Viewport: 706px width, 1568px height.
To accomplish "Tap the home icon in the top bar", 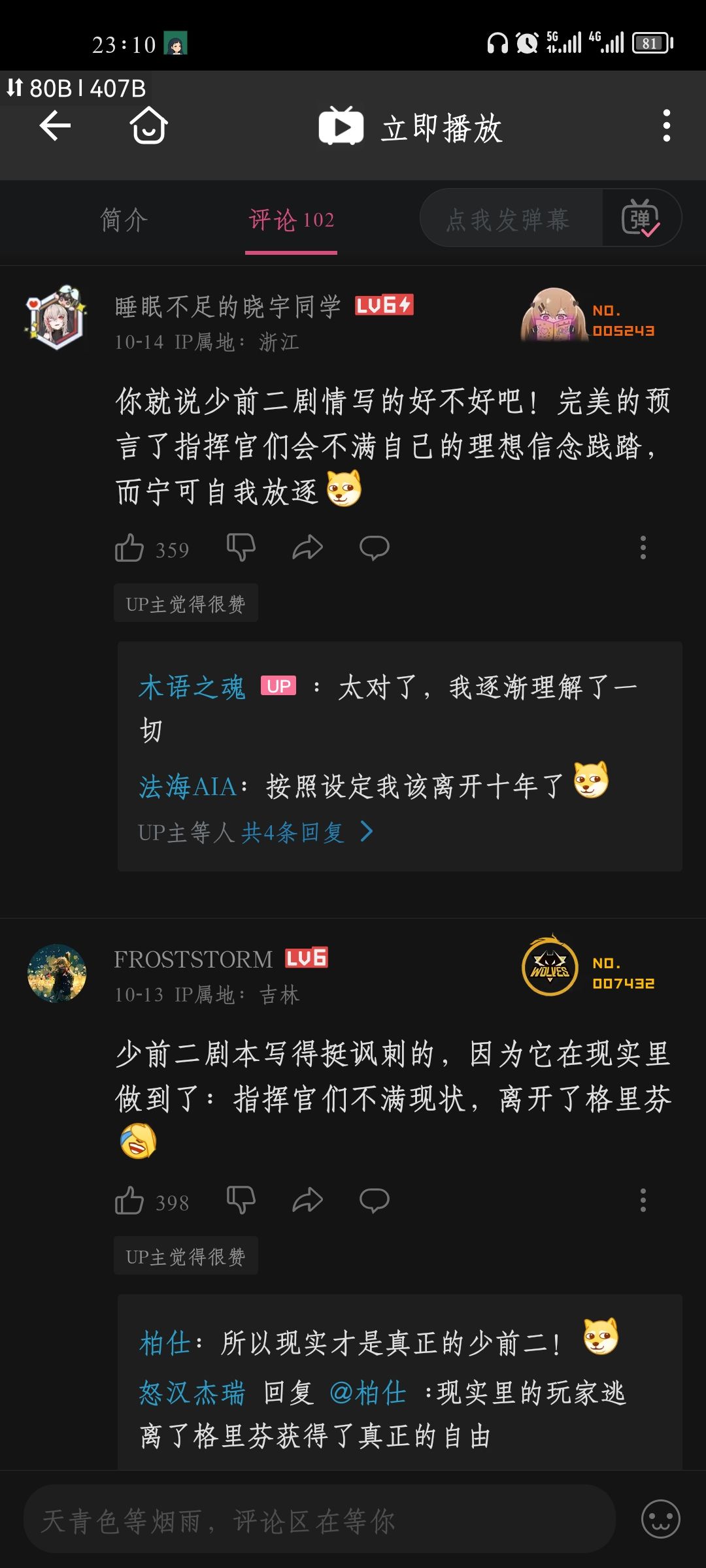I will tap(149, 125).
